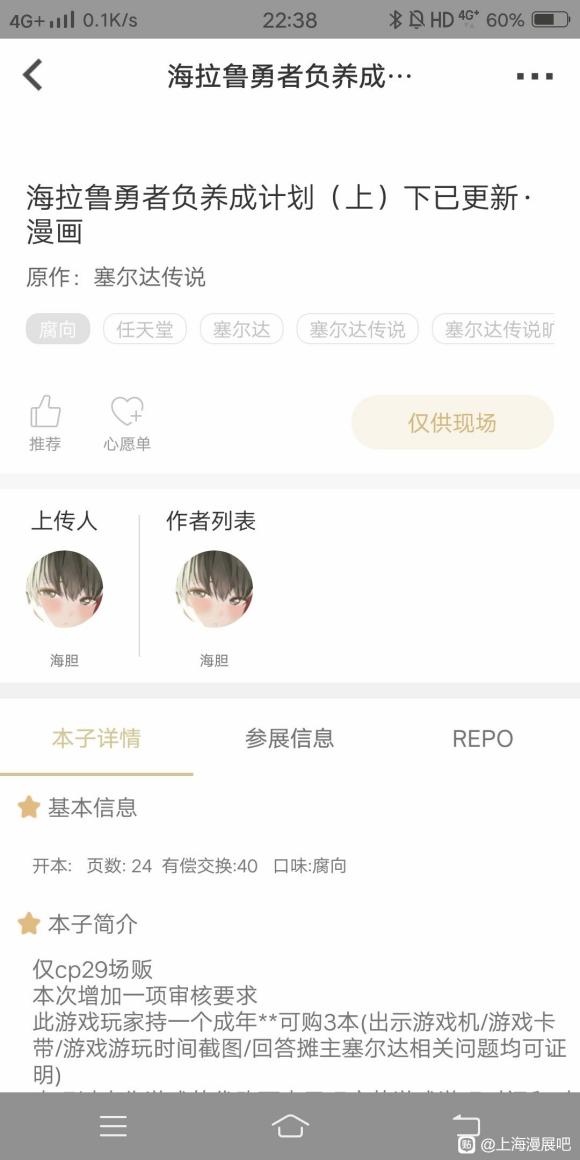This screenshot has width=580, height=1160.
Task: Tap the 推荐 thumbs-up icon
Action: point(45,411)
